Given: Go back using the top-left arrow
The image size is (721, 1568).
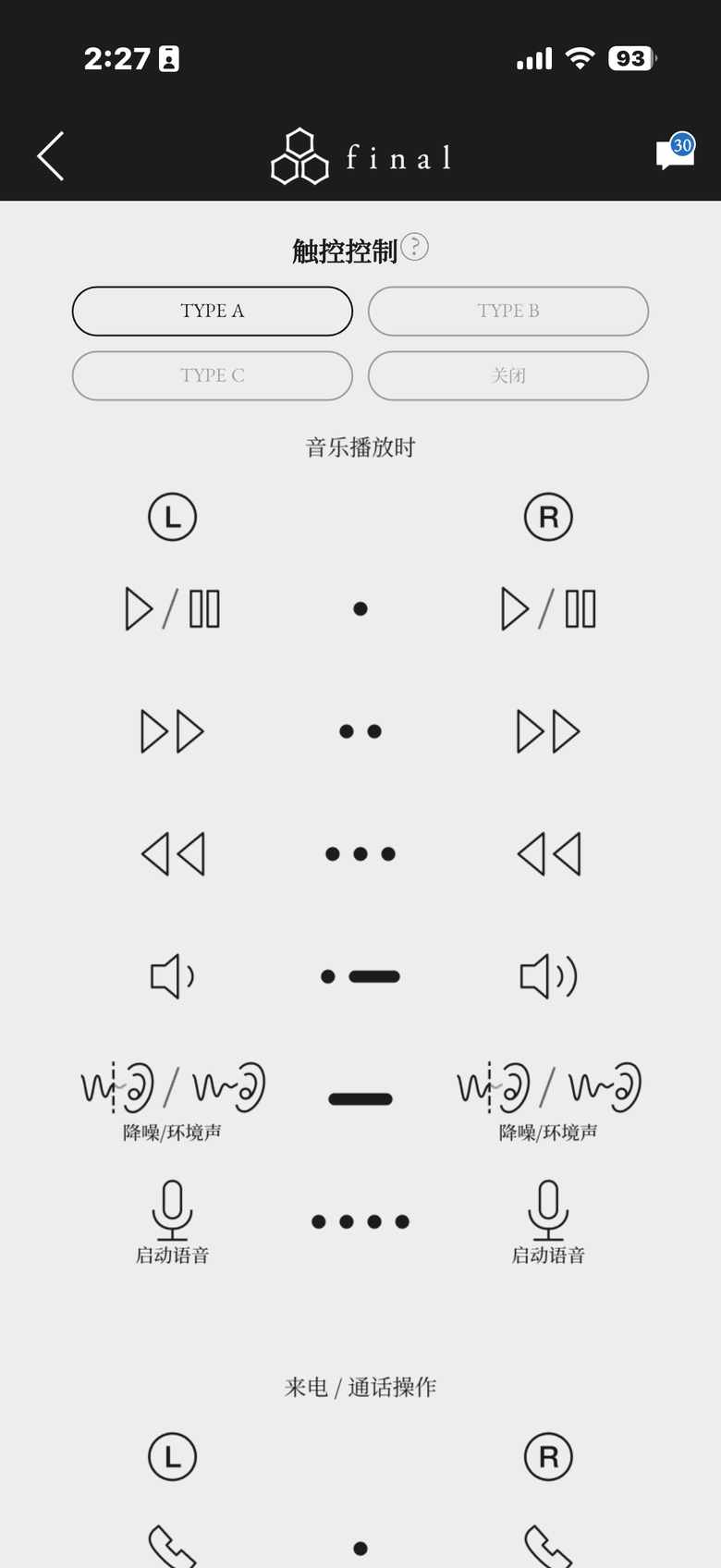Looking at the screenshot, I should click(51, 155).
